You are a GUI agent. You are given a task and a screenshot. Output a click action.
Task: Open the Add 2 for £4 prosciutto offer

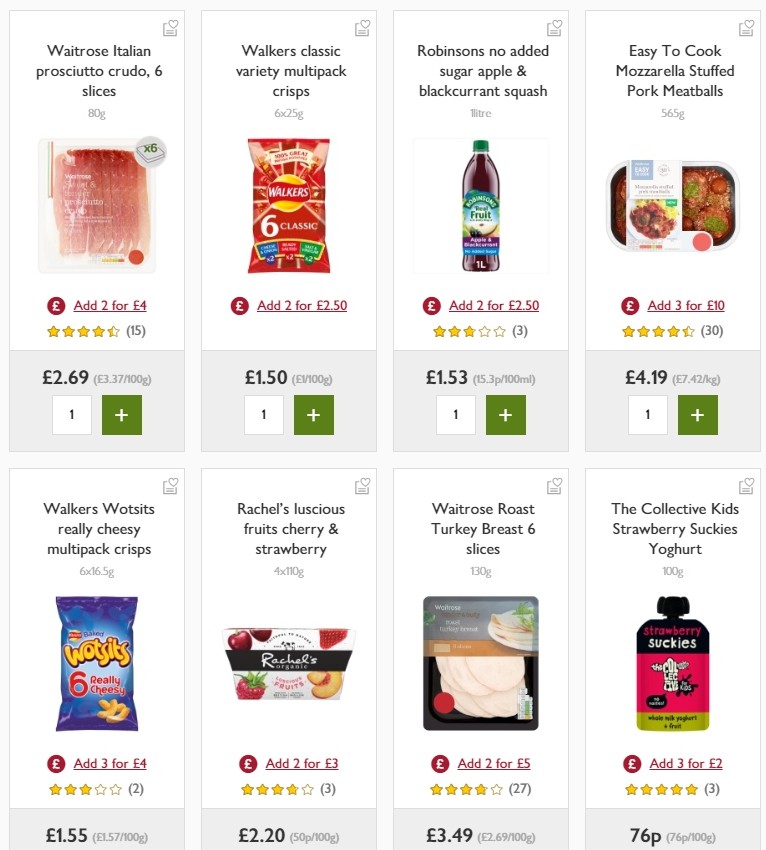[108, 304]
